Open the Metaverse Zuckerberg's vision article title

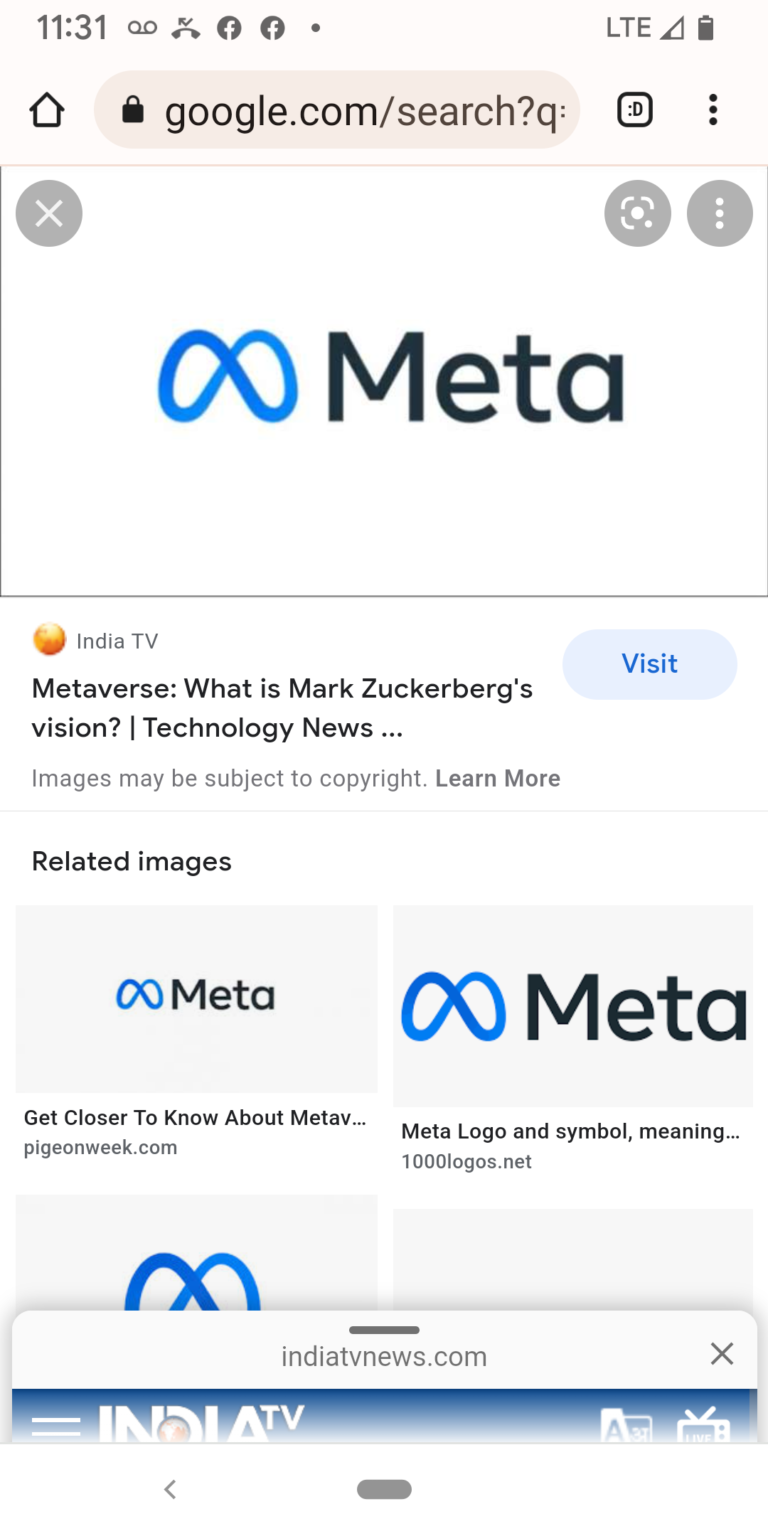(x=282, y=708)
